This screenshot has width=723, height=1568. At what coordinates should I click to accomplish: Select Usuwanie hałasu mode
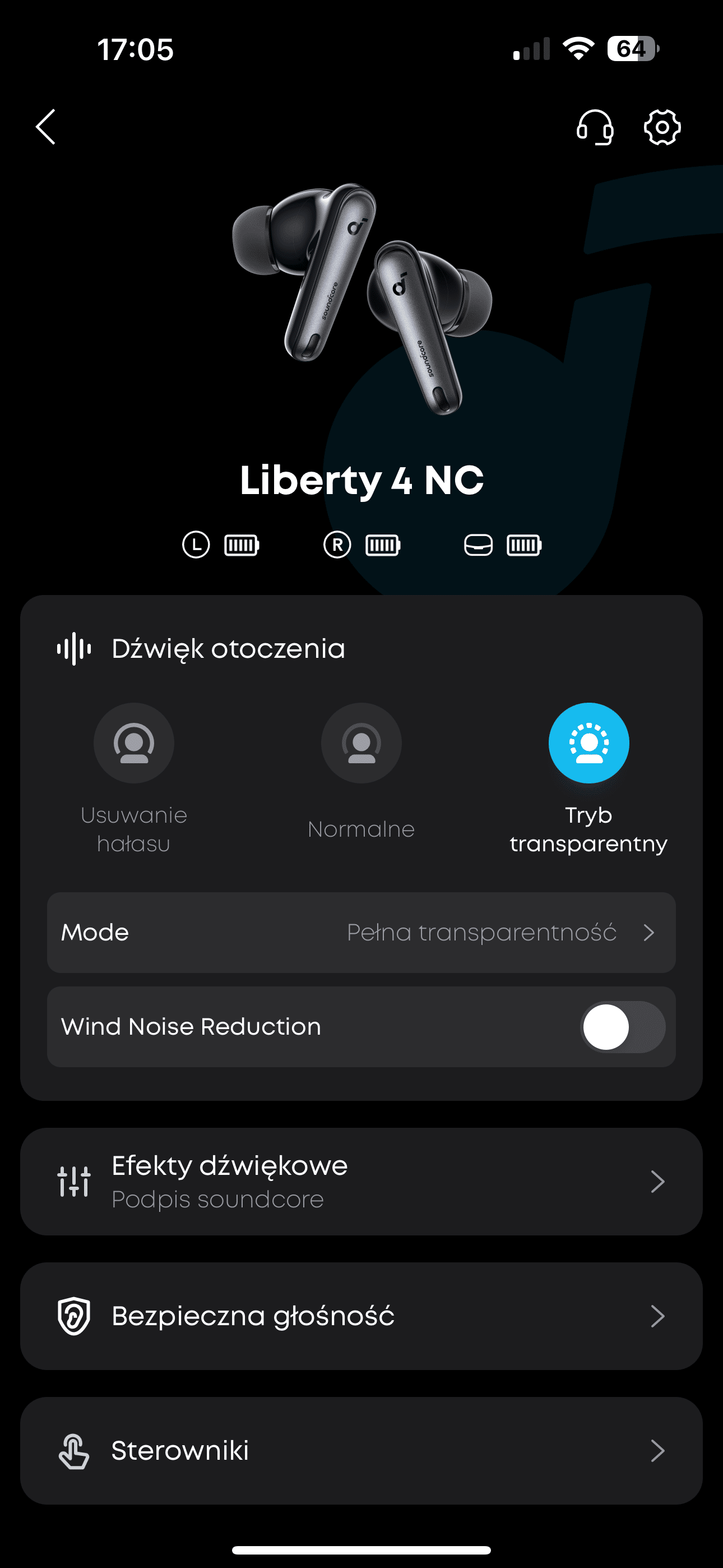pos(134,743)
